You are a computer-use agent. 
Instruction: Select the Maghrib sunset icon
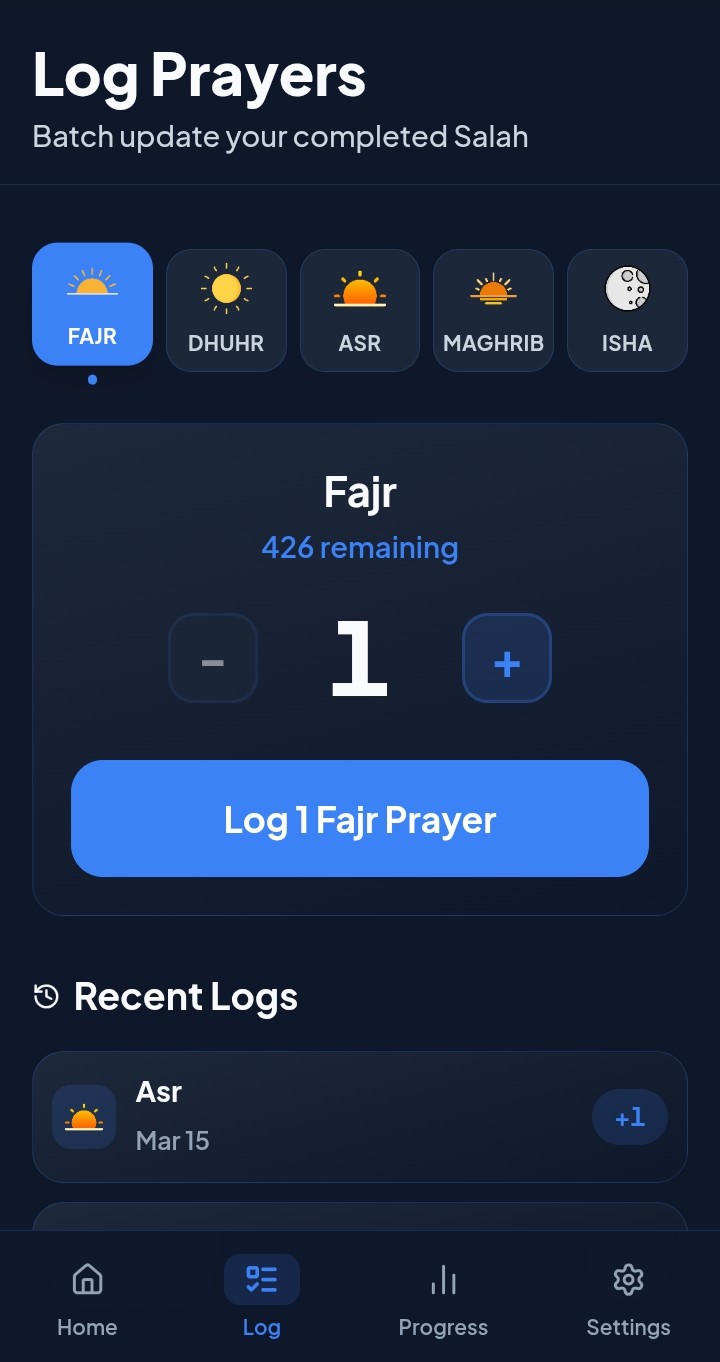(x=493, y=290)
